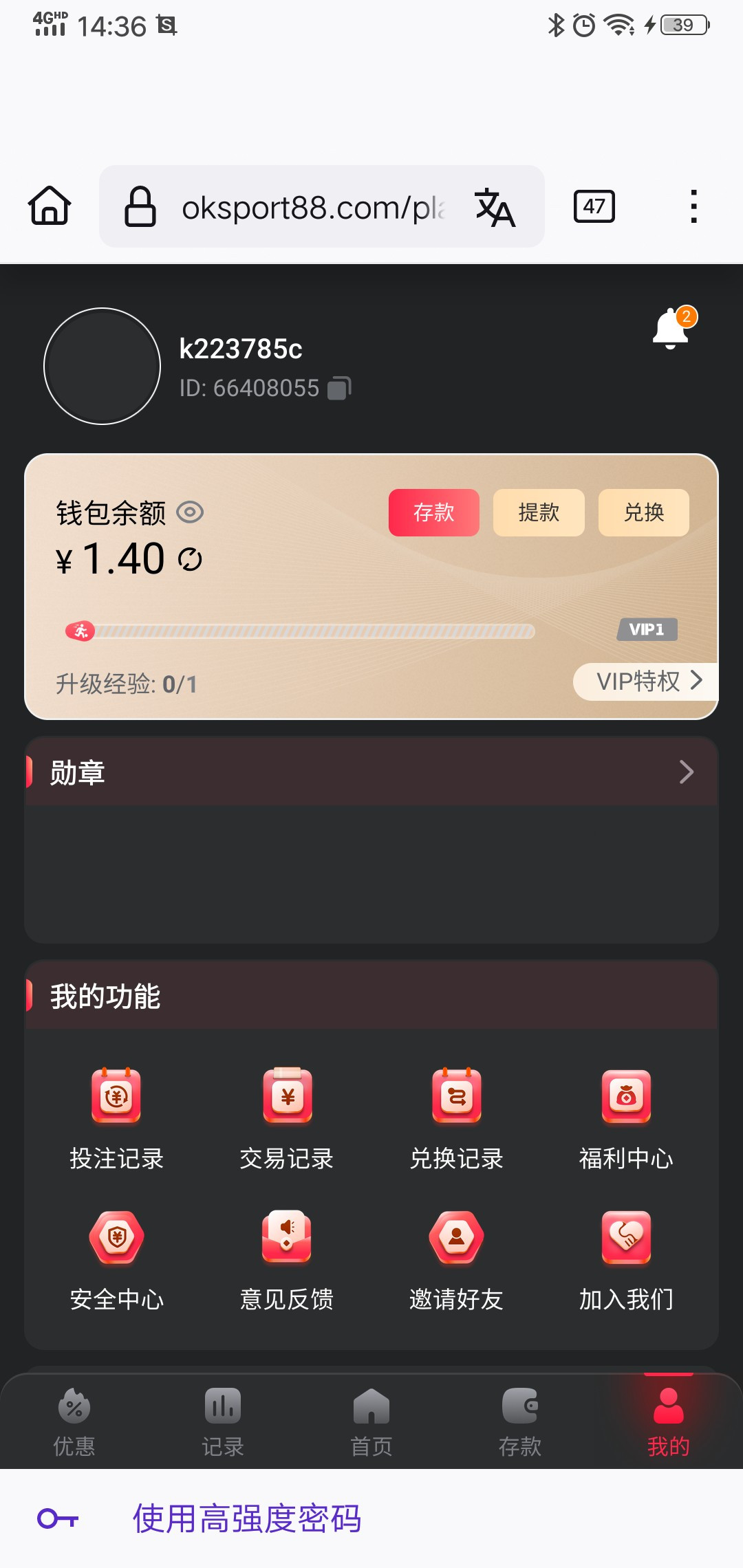Image resolution: width=743 pixels, height=1568 pixels.
Task: Open the browser tab switcher showing 47
Action: click(x=594, y=206)
